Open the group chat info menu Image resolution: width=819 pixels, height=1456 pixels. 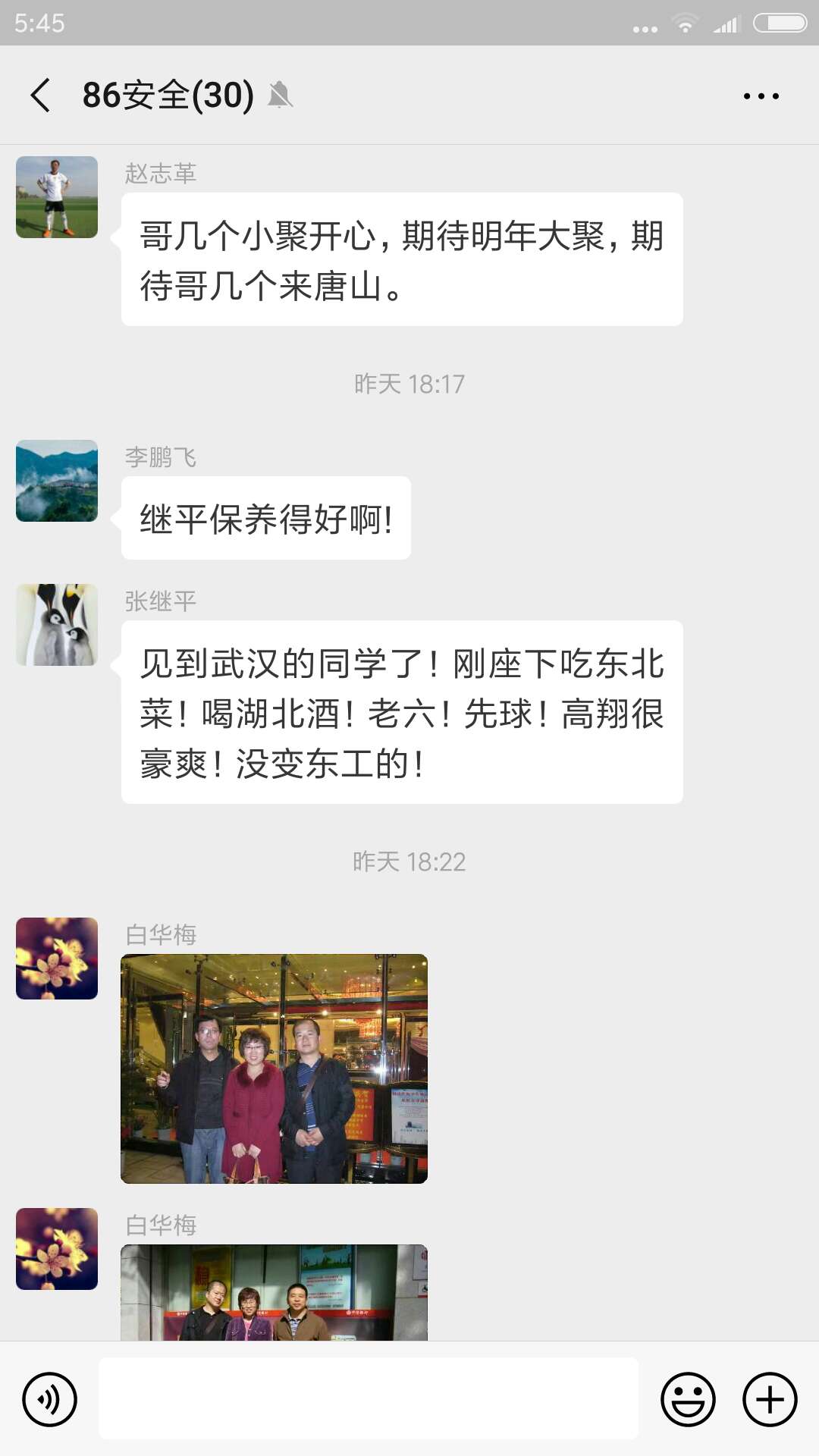click(x=761, y=96)
